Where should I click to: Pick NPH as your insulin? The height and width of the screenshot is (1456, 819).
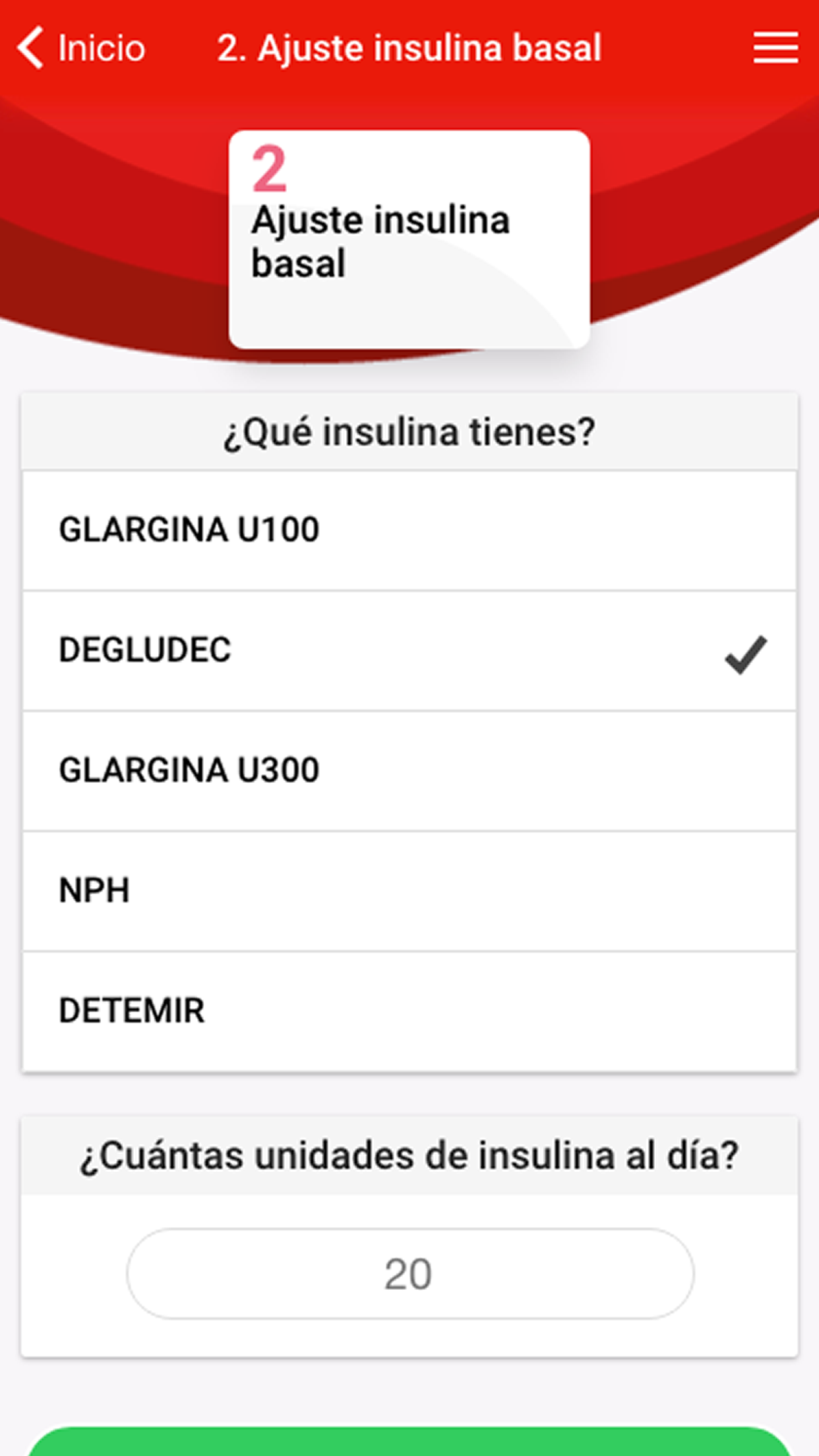409,891
